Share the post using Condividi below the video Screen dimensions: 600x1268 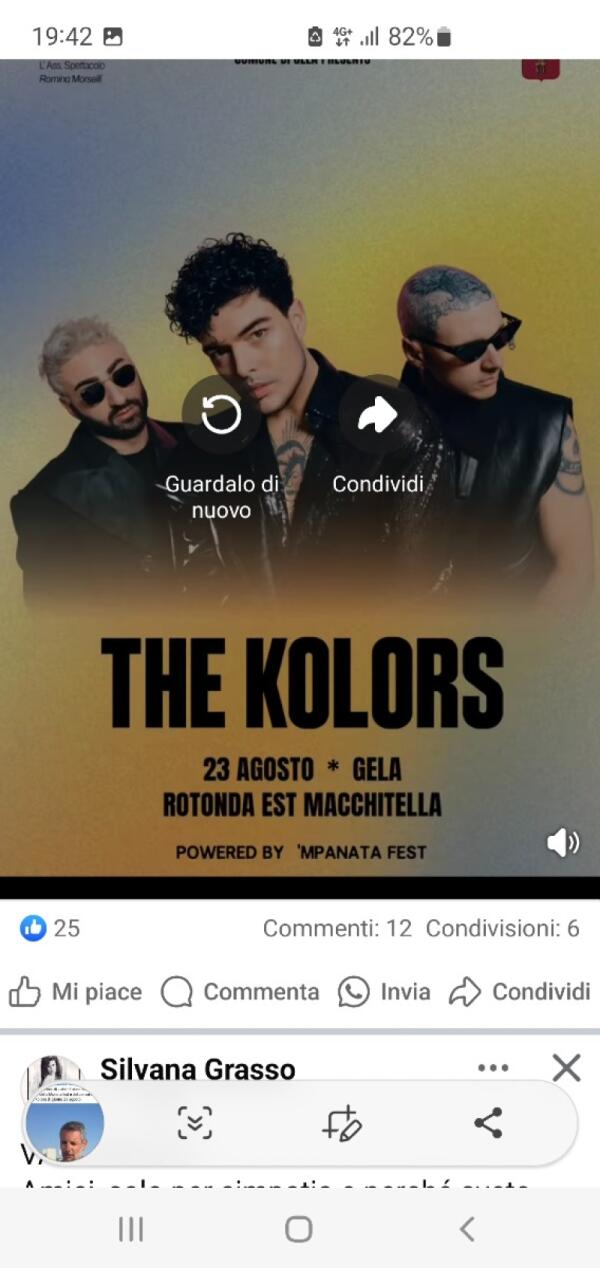520,992
